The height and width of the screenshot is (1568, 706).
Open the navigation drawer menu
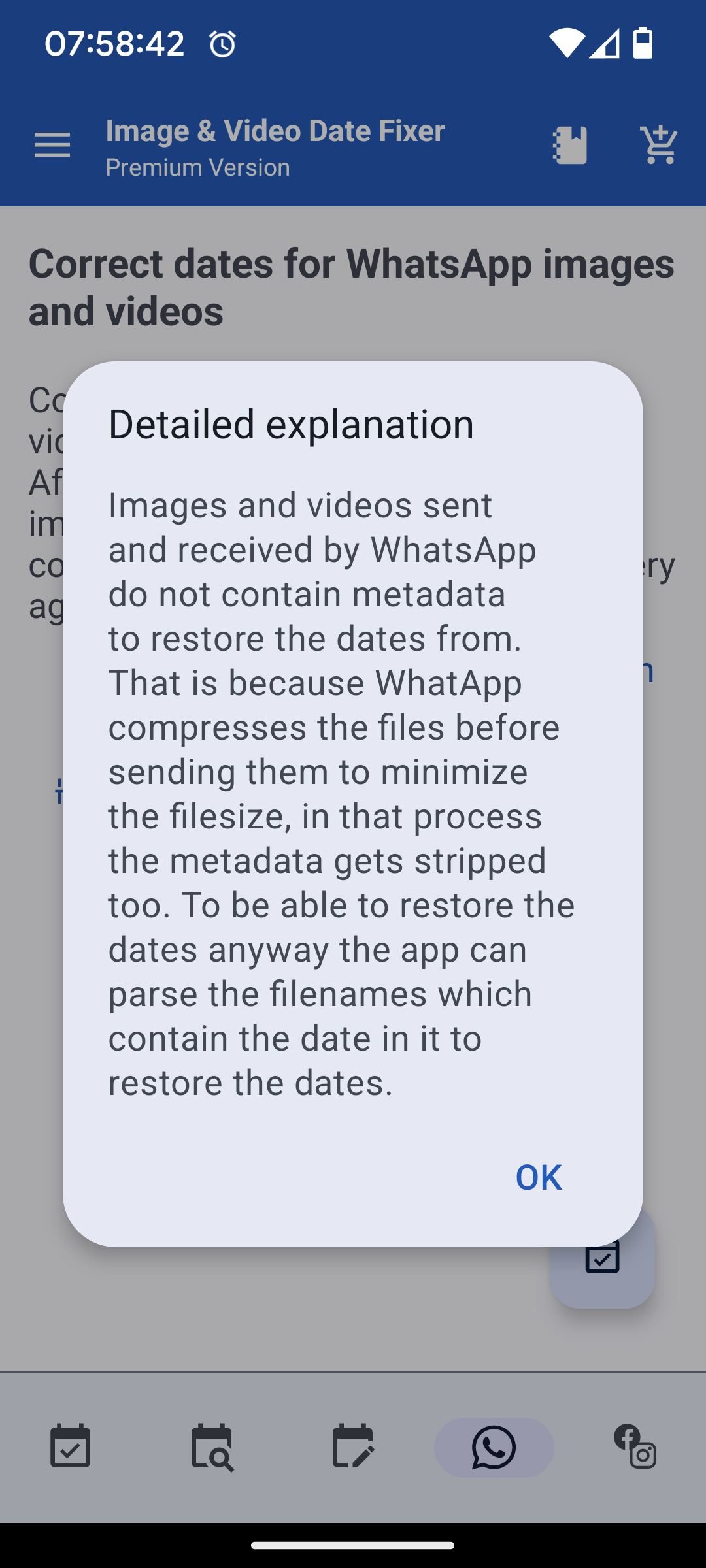click(52, 145)
